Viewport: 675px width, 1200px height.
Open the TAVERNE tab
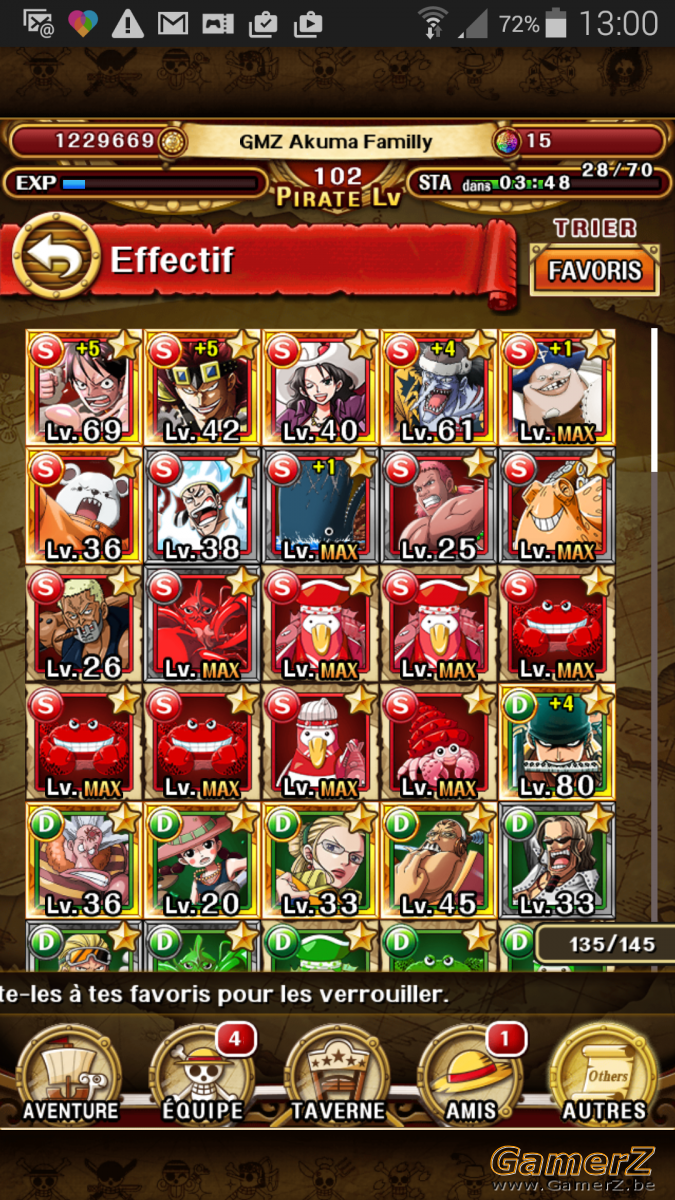(337, 1075)
